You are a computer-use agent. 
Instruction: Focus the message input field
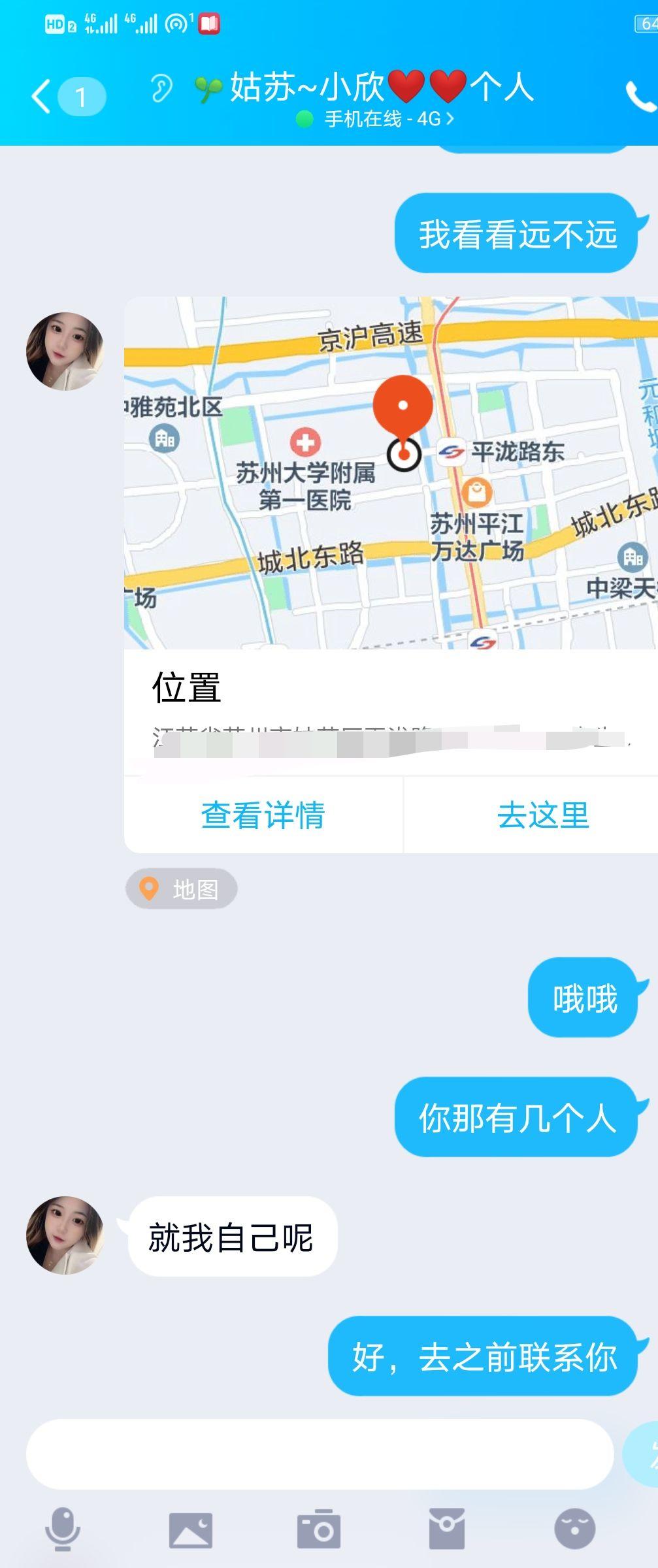coord(320,1454)
